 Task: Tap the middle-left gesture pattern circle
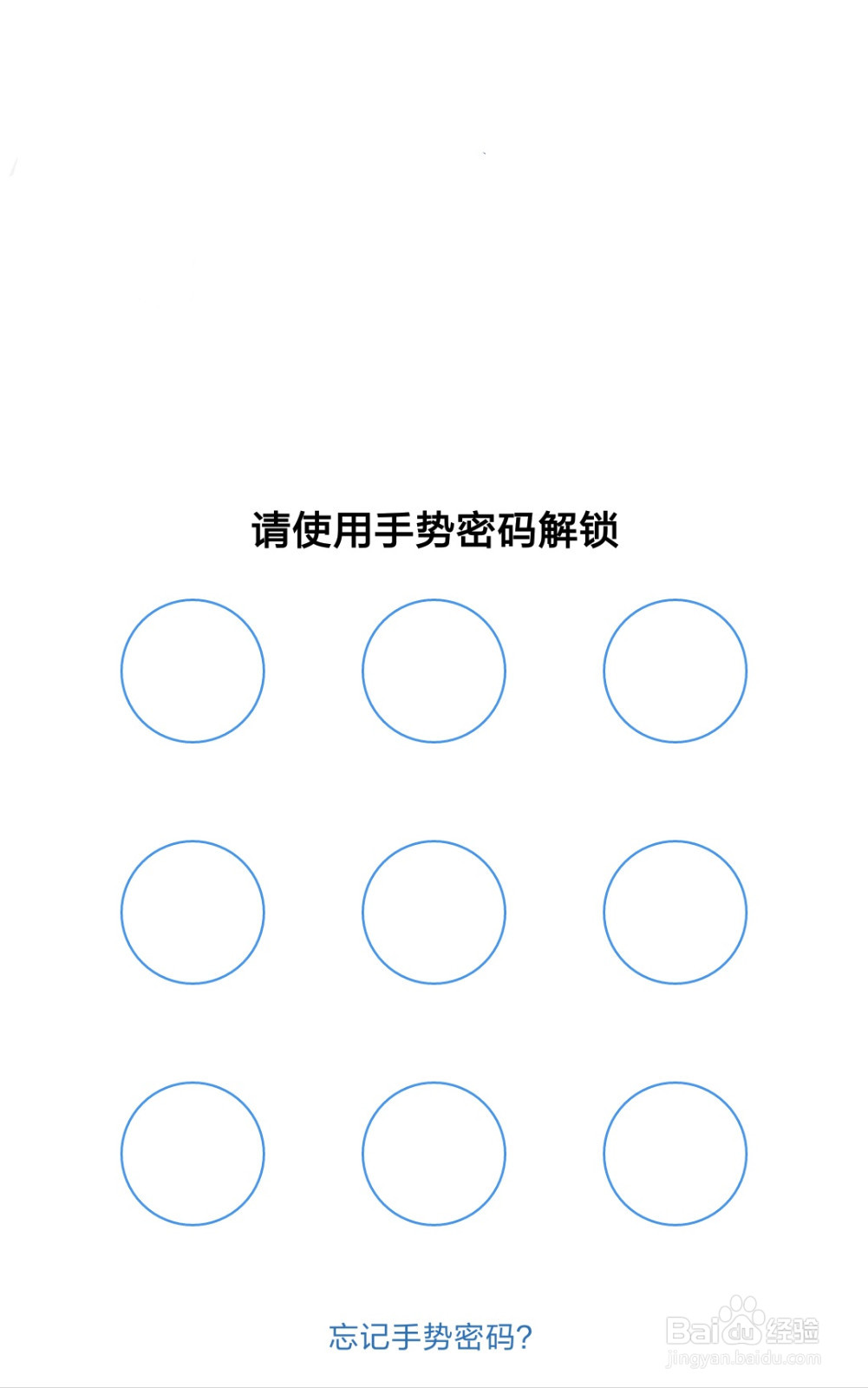[194, 912]
